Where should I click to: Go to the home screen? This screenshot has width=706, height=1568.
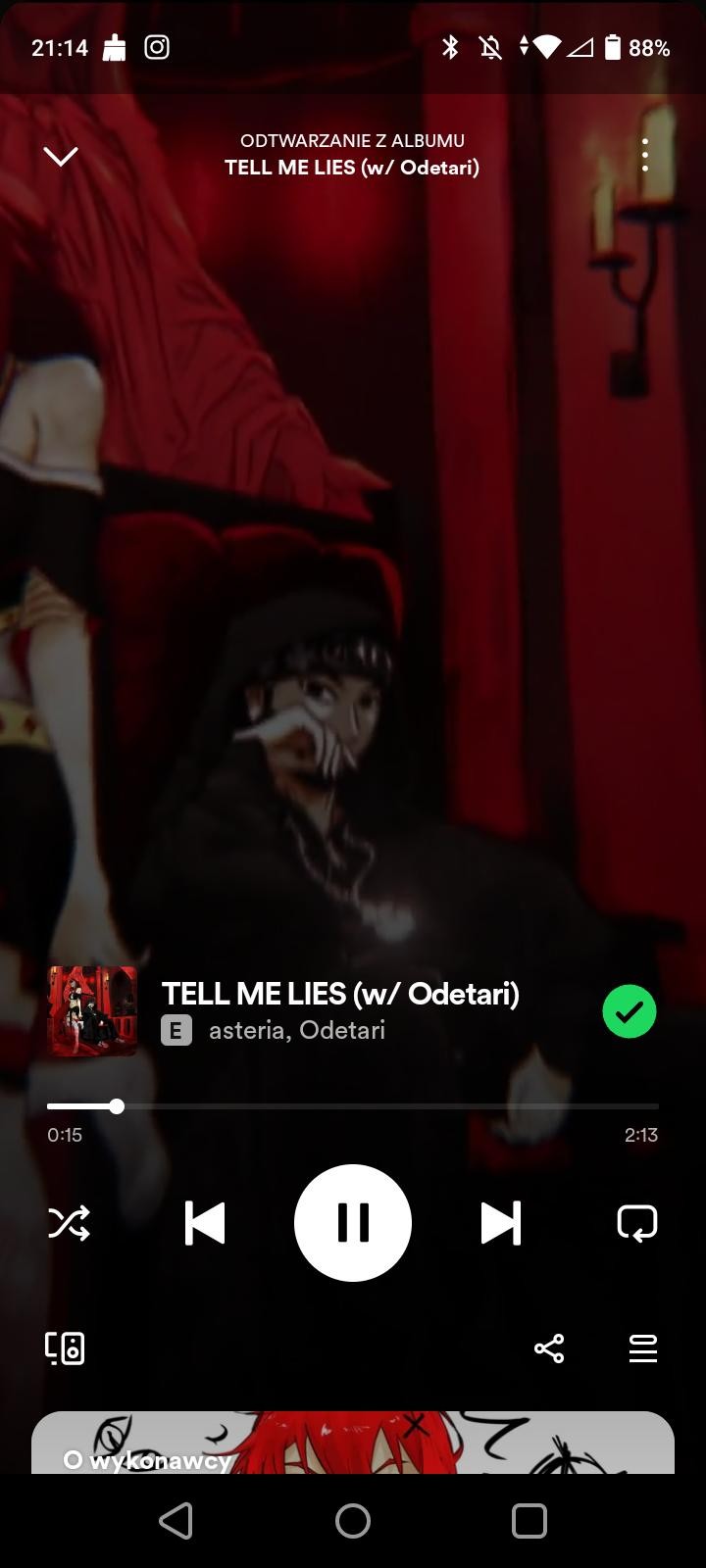click(x=353, y=1521)
